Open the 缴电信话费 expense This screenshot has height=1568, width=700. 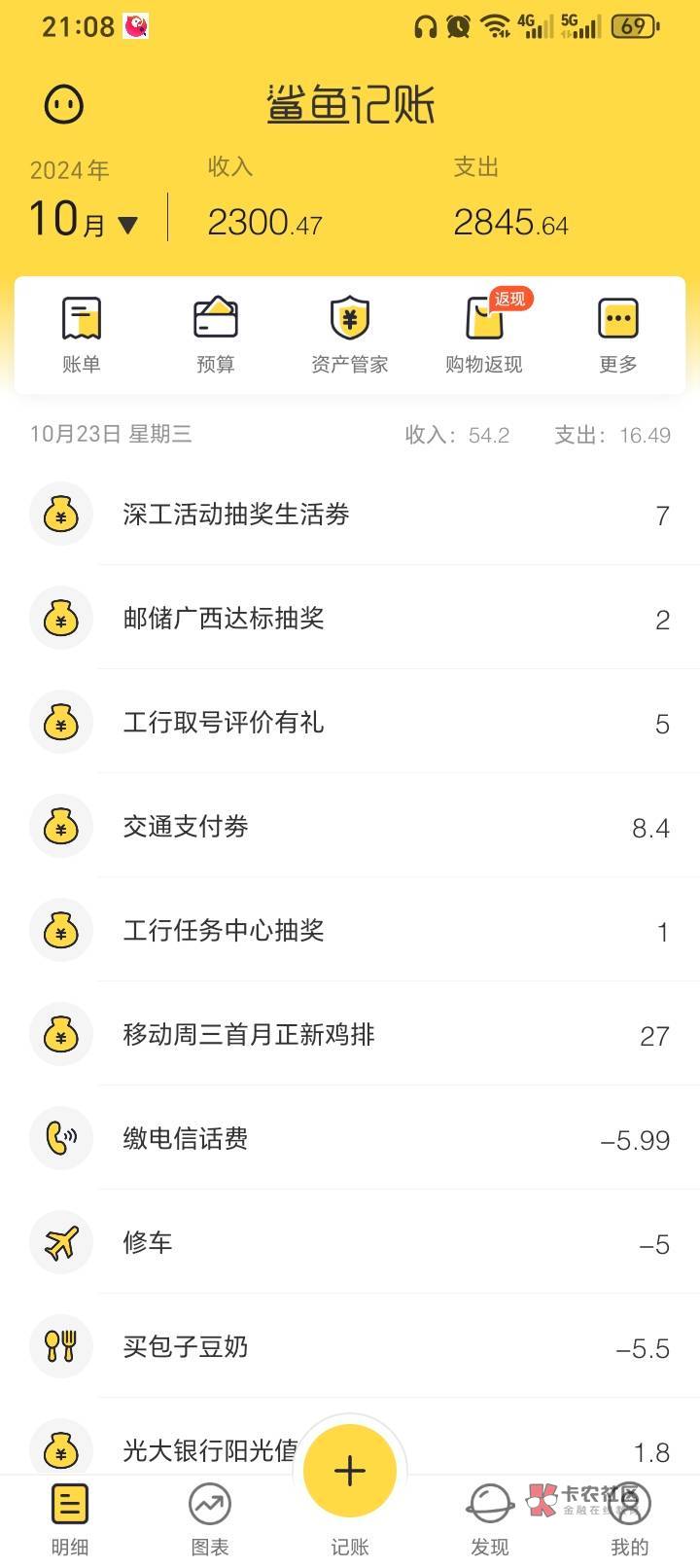tap(350, 1138)
